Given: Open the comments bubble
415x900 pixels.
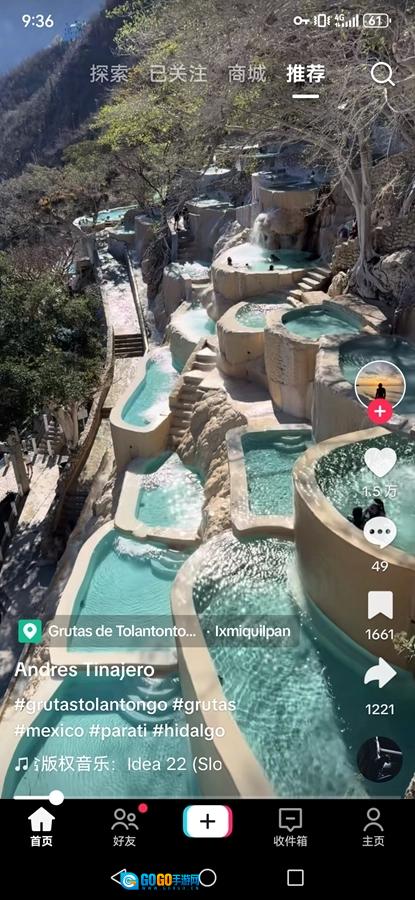Looking at the screenshot, I should tap(380, 533).
